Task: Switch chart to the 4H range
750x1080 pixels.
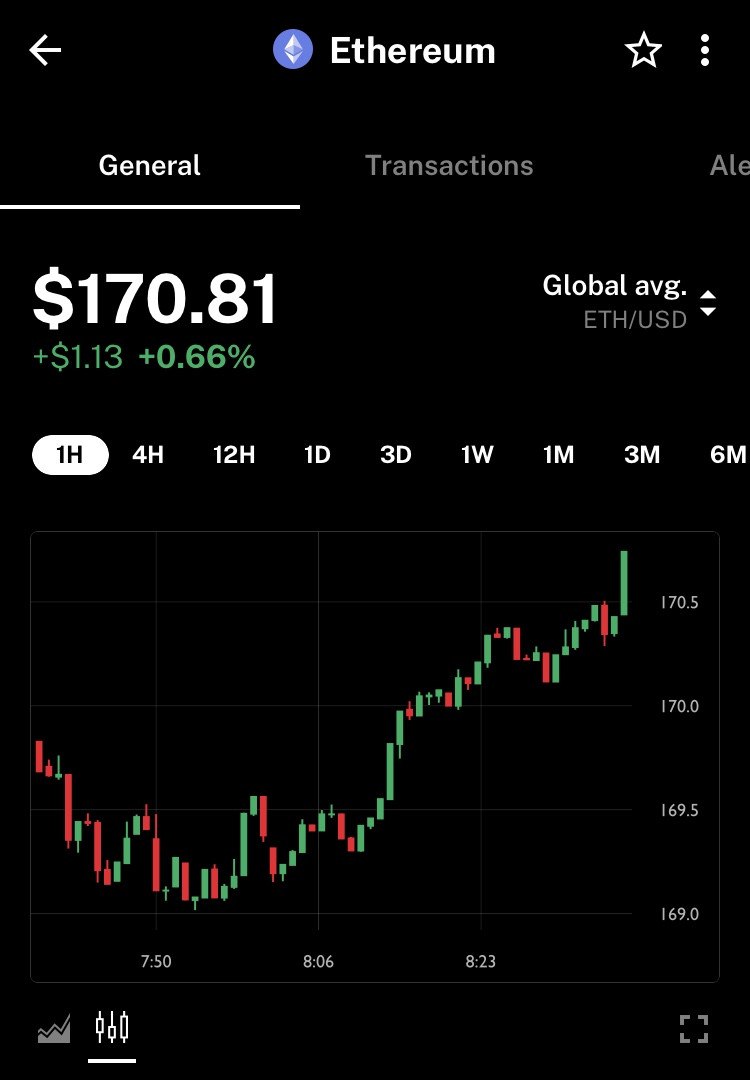Action: tap(148, 455)
